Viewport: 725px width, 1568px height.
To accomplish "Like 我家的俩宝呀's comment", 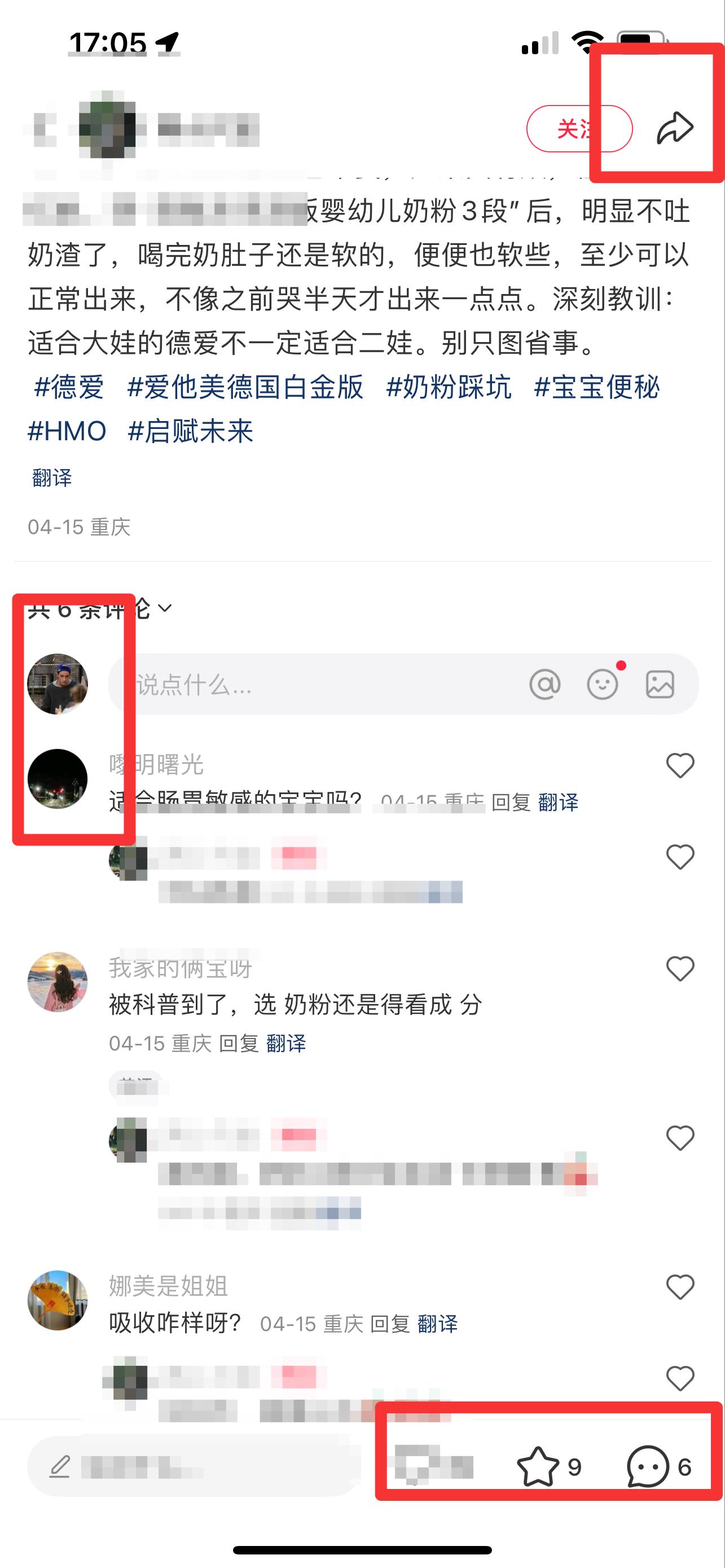I will point(680,969).
